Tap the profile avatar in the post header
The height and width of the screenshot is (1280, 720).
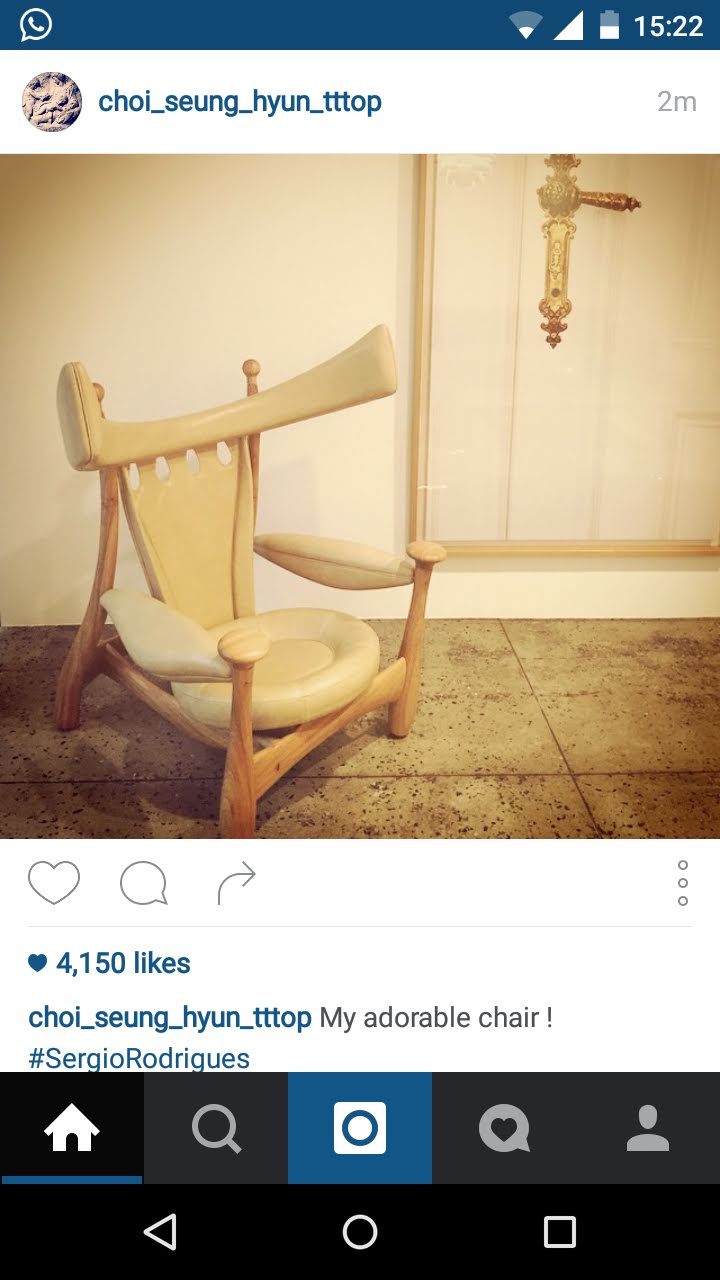[x=52, y=102]
